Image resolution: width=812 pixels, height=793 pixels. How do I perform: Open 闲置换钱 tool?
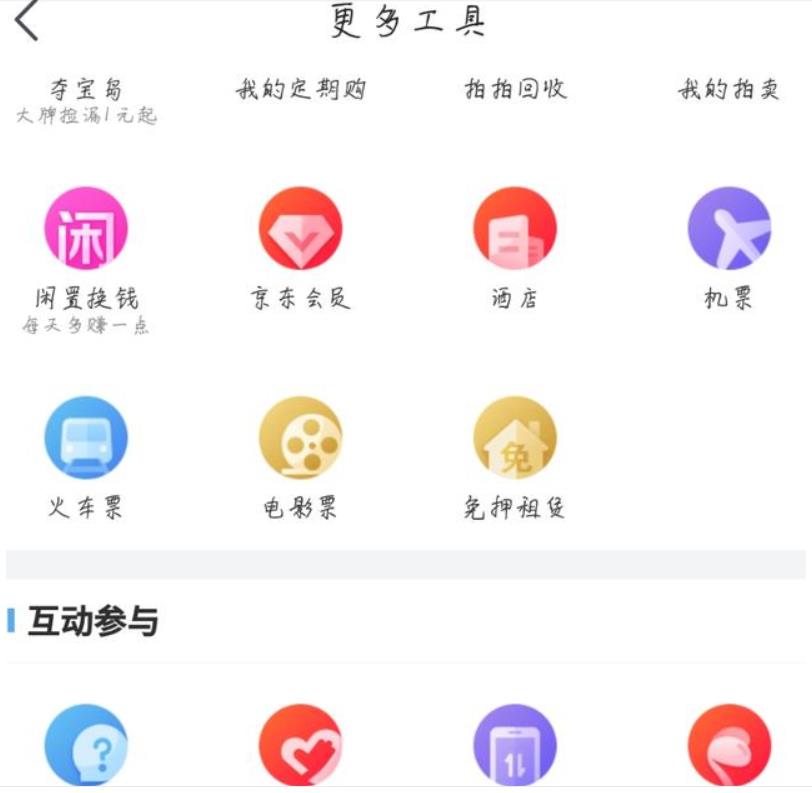click(86, 229)
